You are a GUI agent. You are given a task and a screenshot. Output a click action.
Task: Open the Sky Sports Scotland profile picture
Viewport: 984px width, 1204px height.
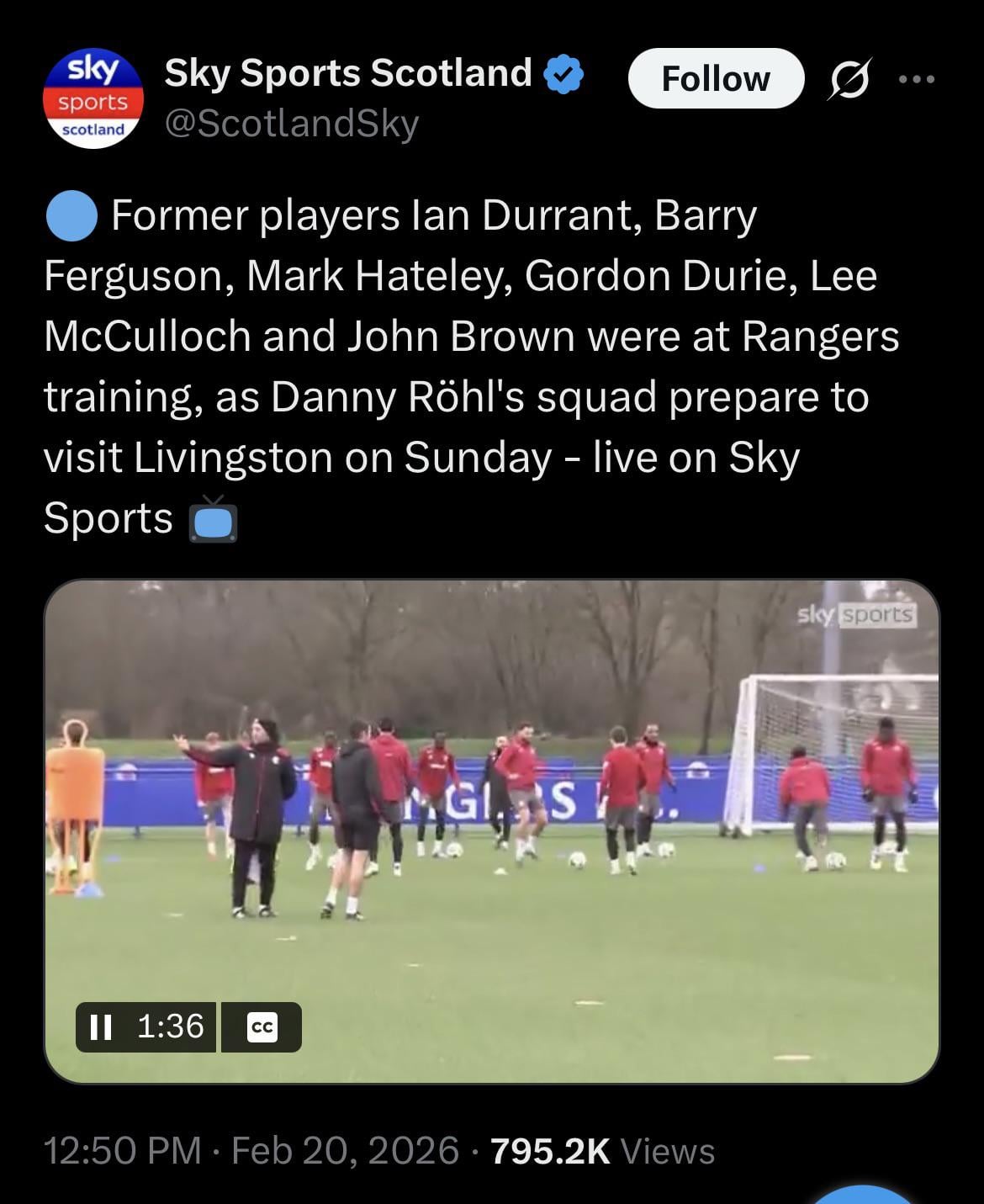tap(93, 98)
